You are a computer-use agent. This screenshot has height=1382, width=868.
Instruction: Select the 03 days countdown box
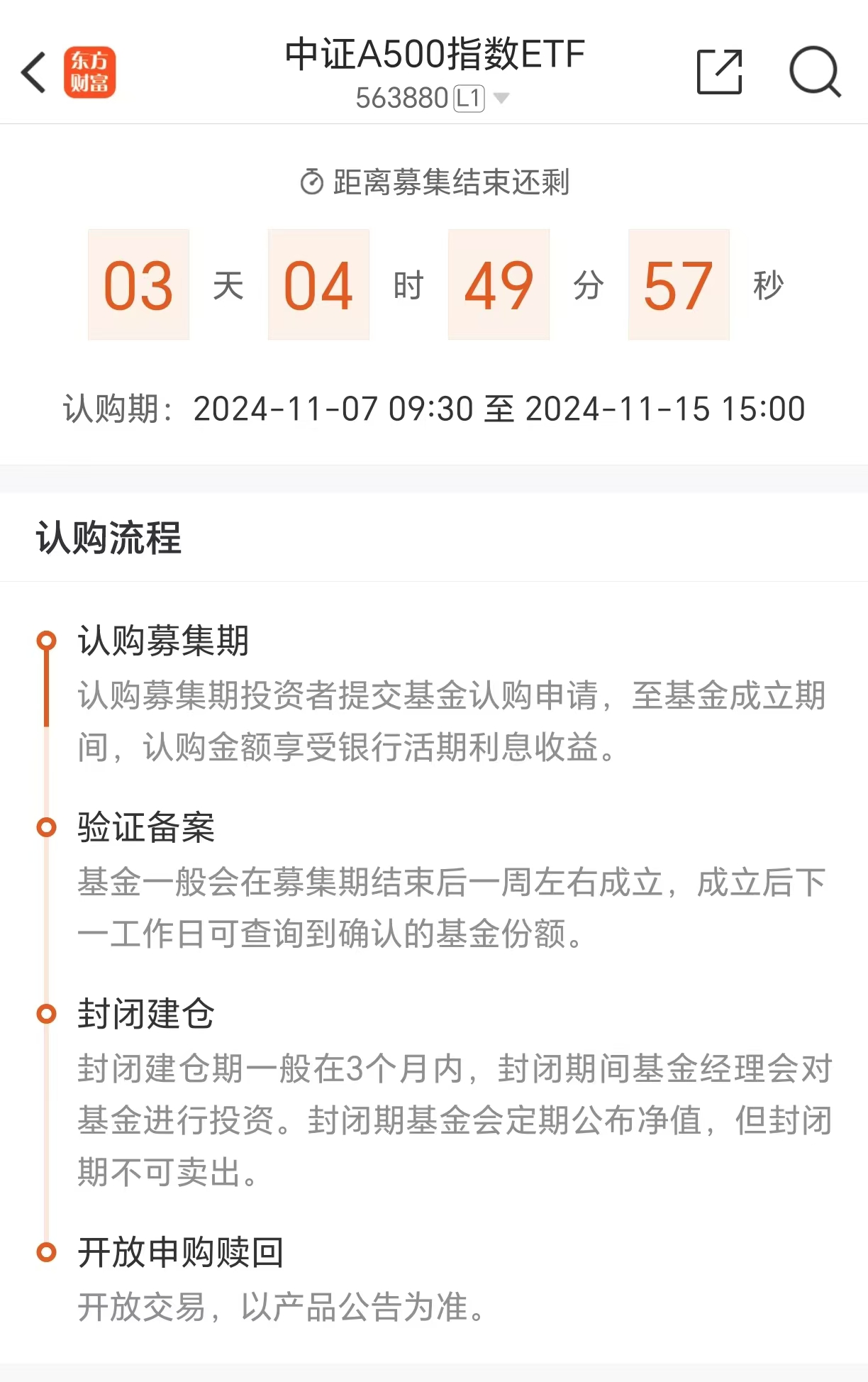138,285
